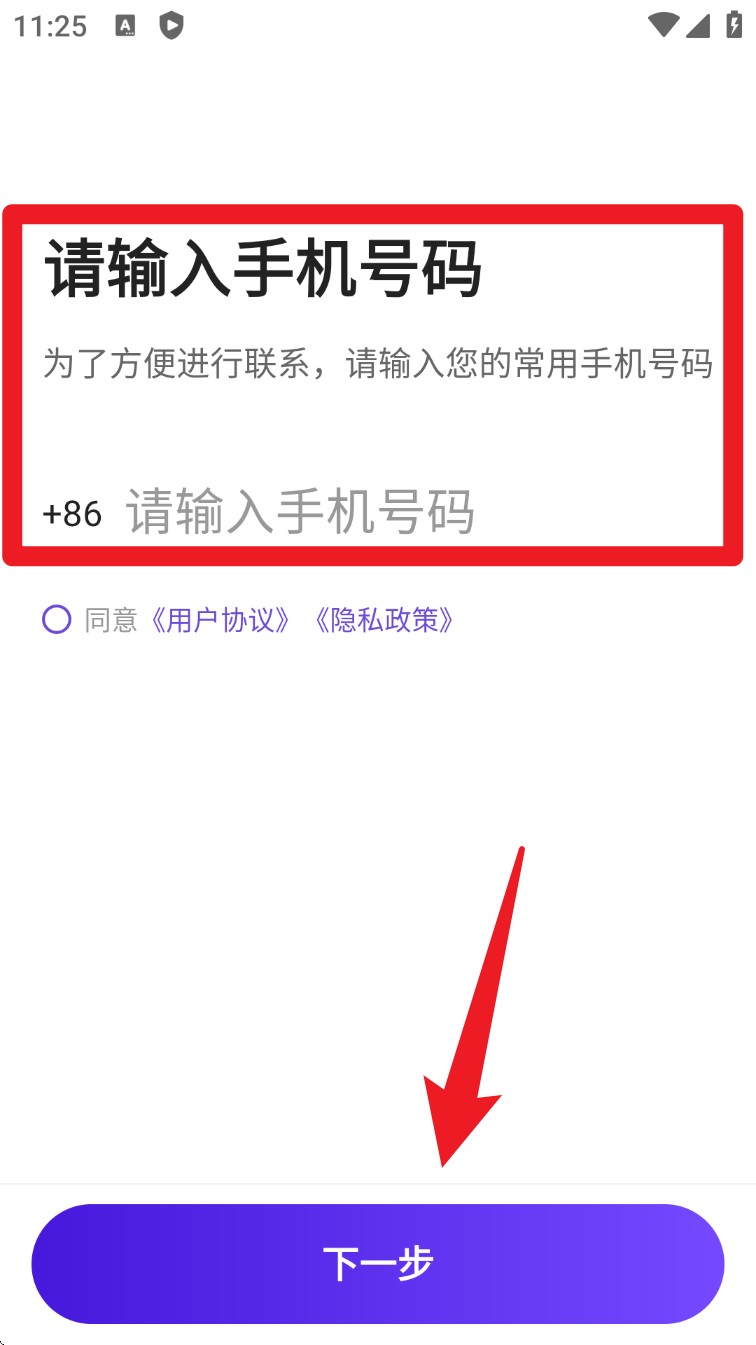
Task: Tap the gradient purple bottom button
Action: point(378,1263)
